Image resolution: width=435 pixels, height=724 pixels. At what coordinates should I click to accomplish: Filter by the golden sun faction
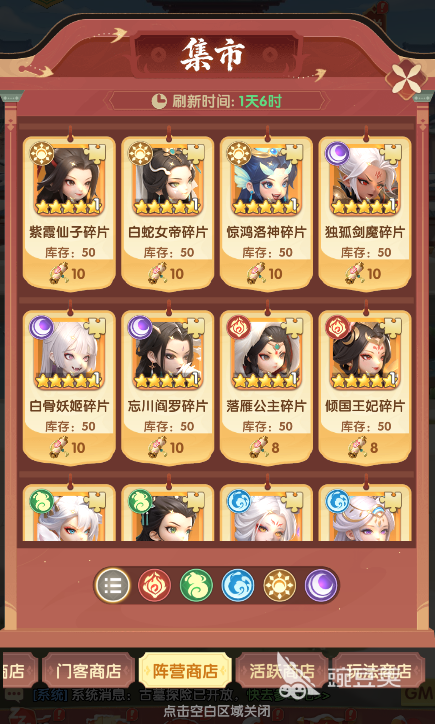[279, 586]
